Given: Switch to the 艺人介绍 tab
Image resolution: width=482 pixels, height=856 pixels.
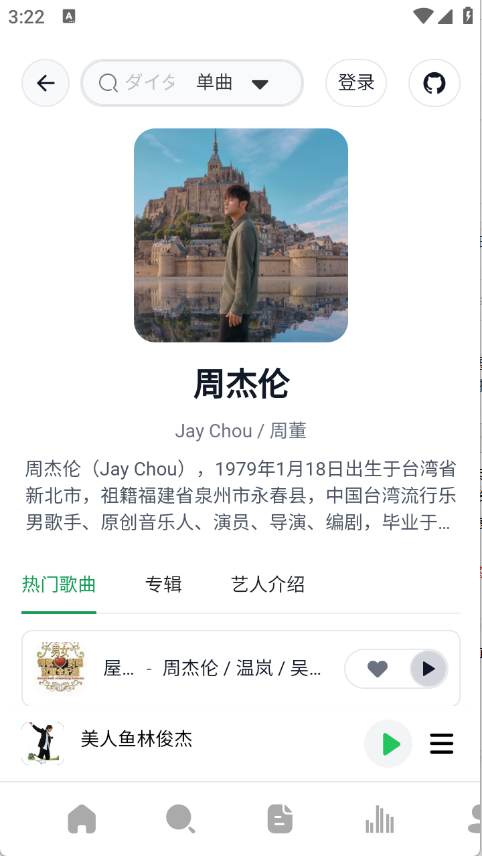Looking at the screenshot, I should 267,585.
